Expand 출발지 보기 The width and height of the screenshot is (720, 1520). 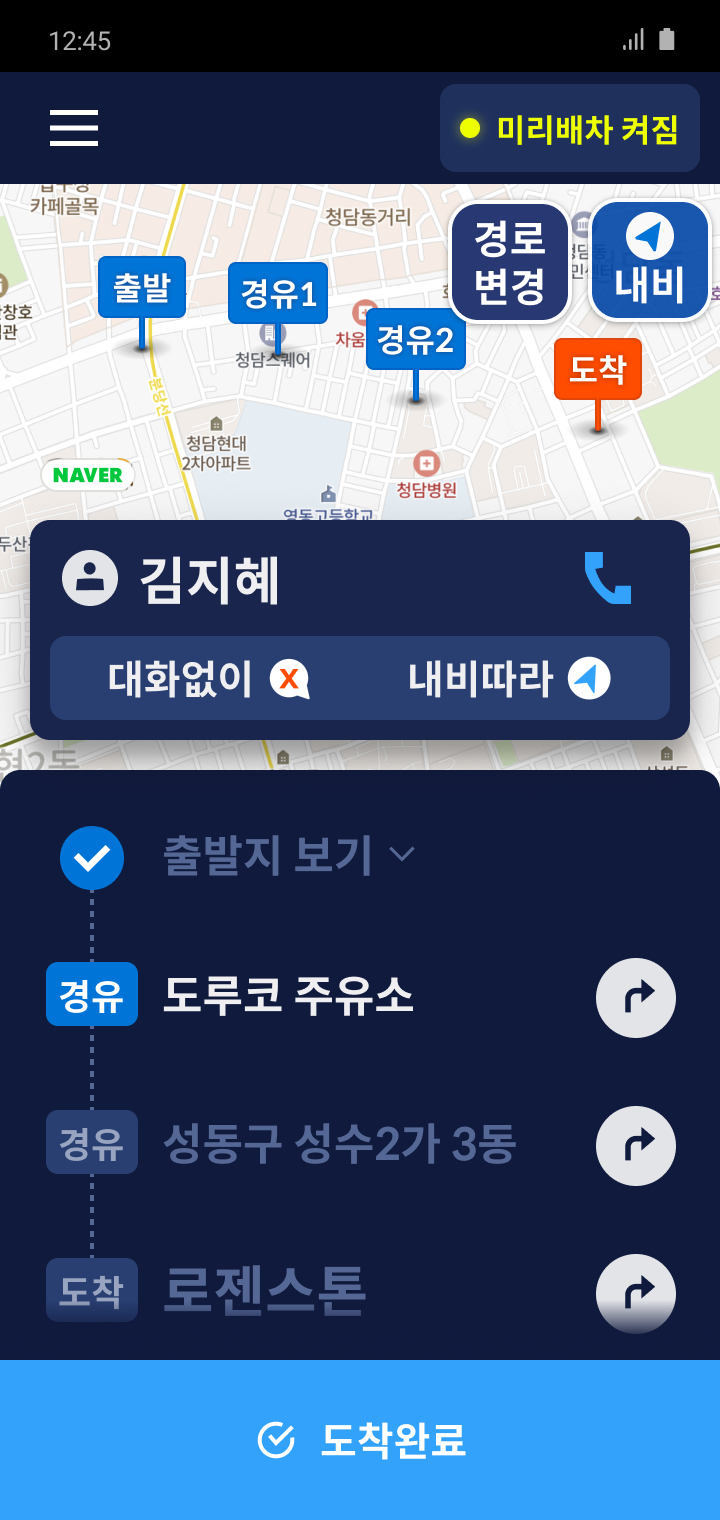click(289, 855)
